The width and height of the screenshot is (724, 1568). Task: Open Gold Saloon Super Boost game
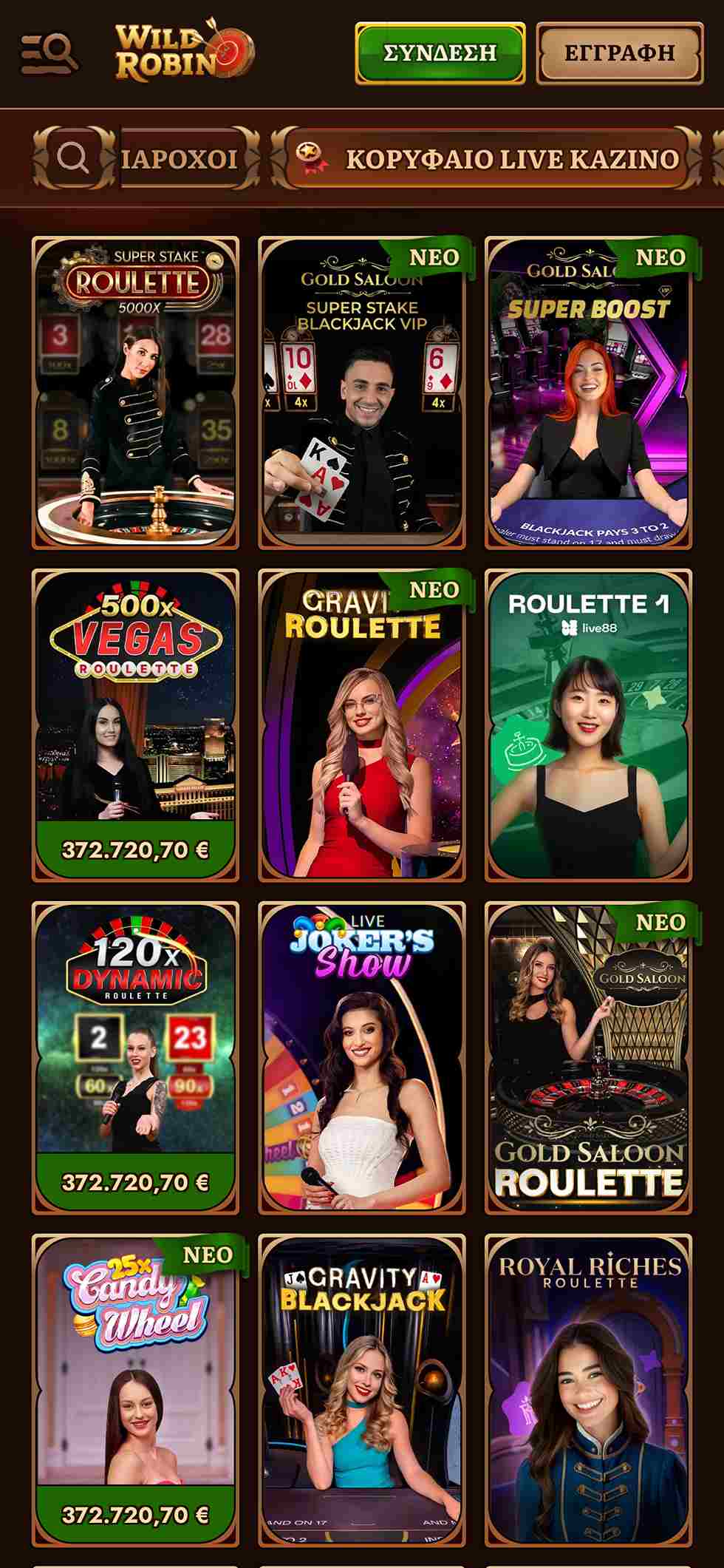(x=588, y=393)
